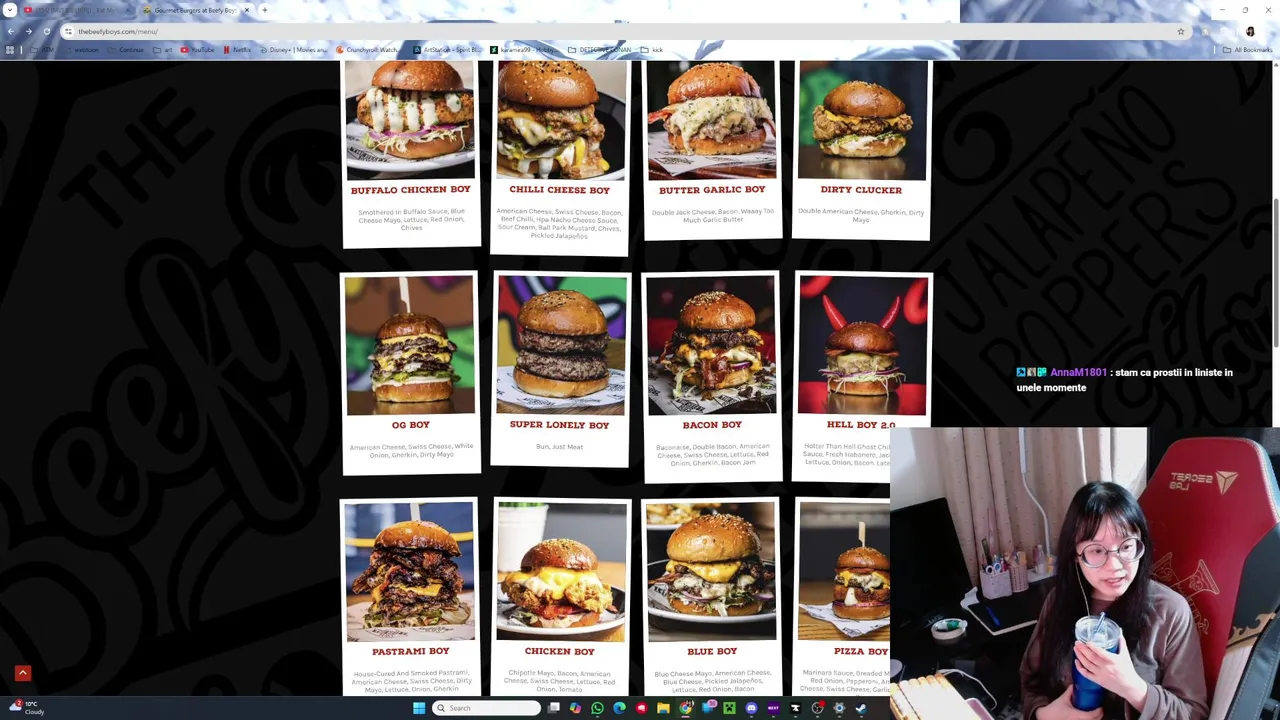1280x720 pixels.
Task: Open a new browser tab
Action: 264,10
